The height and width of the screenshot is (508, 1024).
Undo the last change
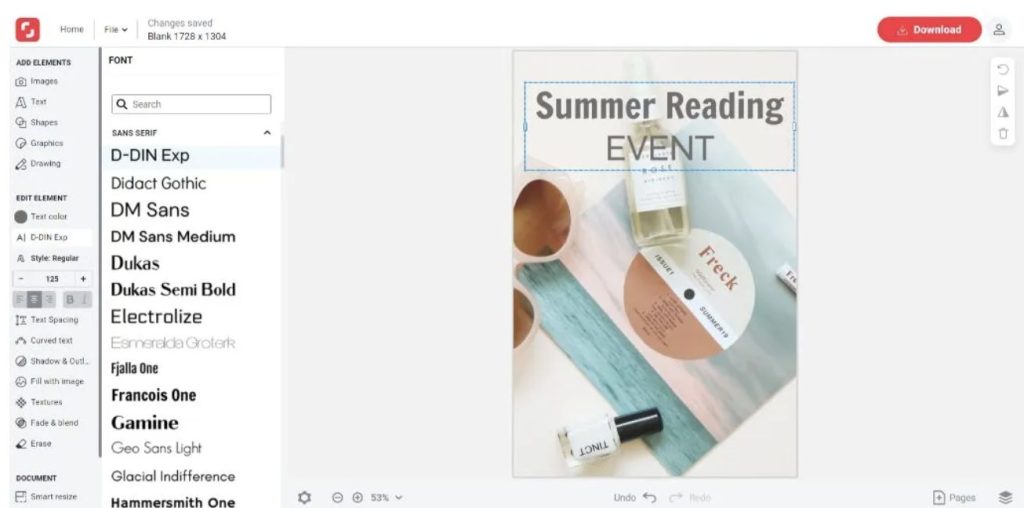636,497
